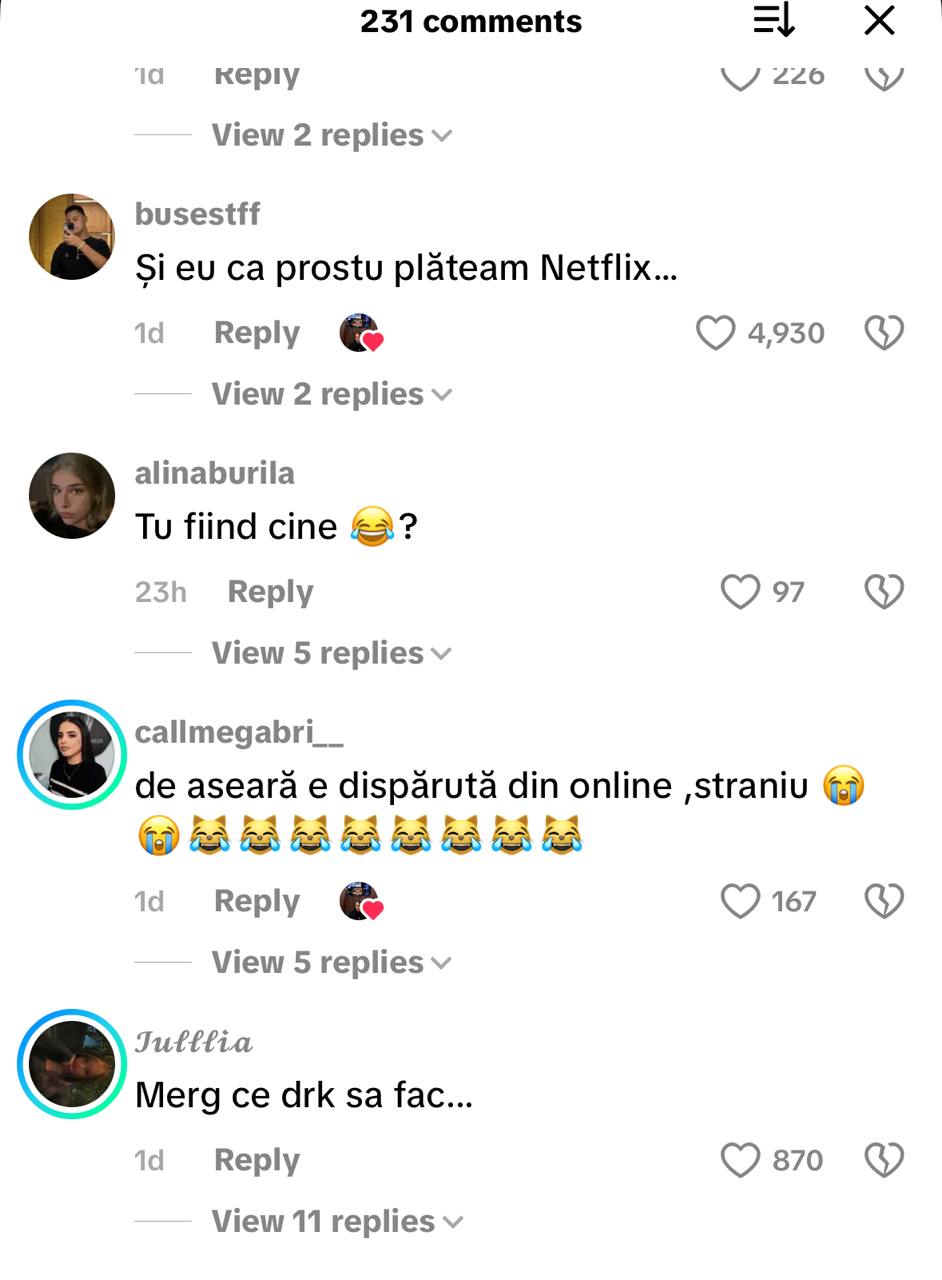
Task: Open the comment sort options
Action: click(x=773, y=21)
